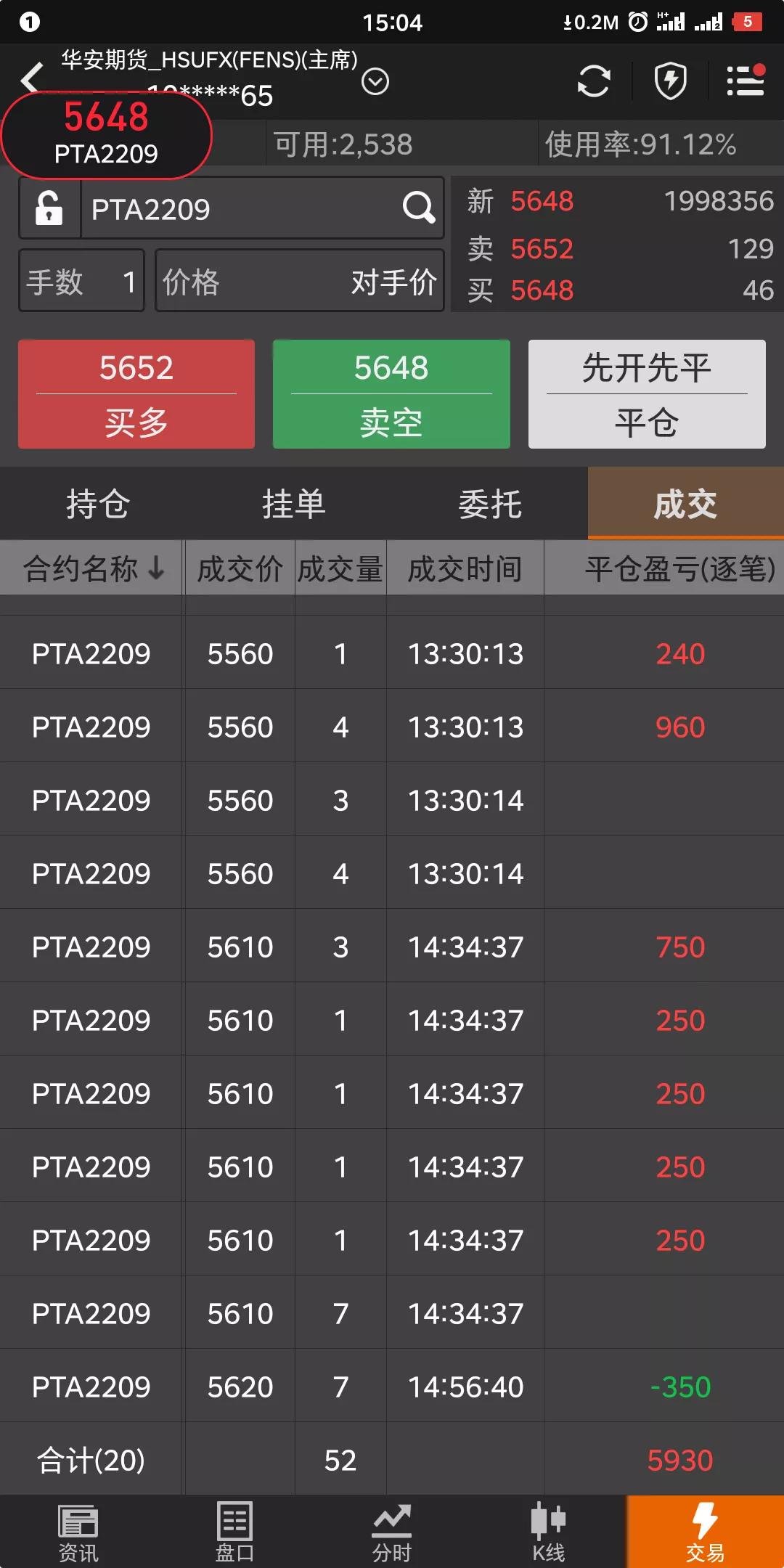Switch to the 持仓 tab
Viewport: 784px width, 1568px height.
coord(98,504)
